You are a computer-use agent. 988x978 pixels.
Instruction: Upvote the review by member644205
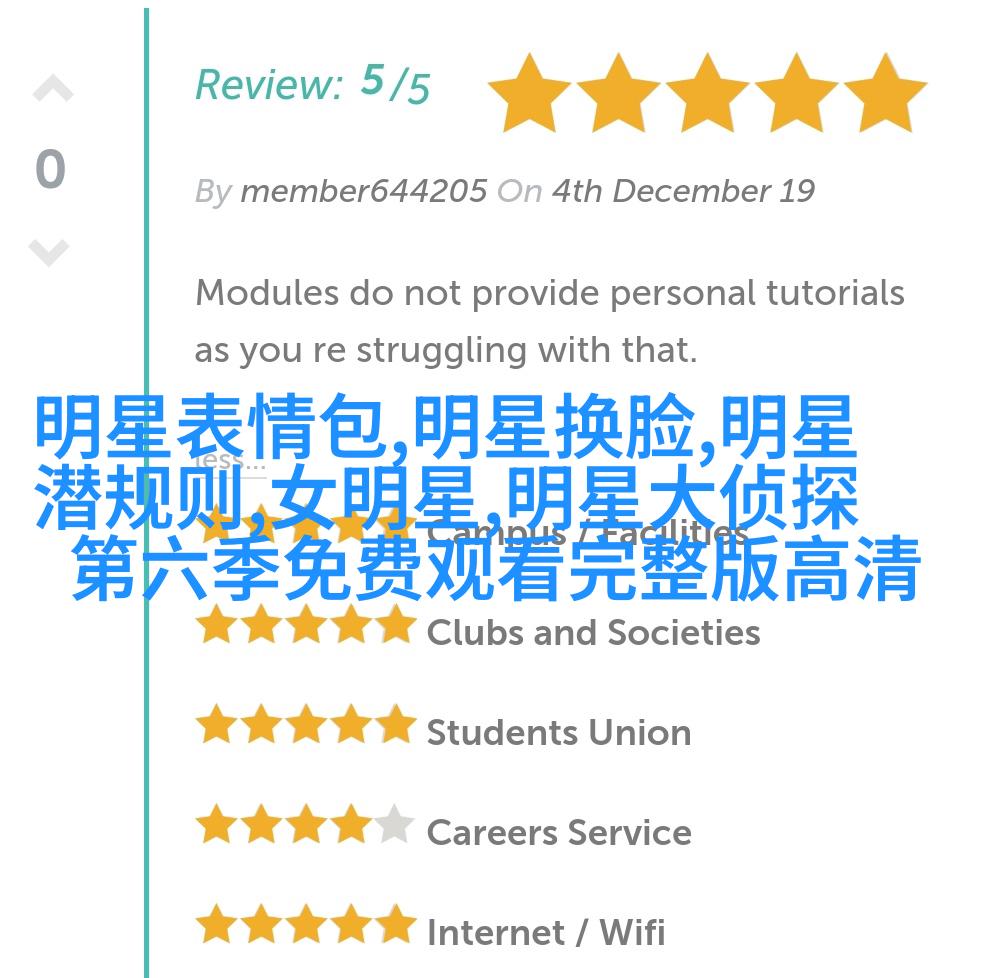[52, 91]
